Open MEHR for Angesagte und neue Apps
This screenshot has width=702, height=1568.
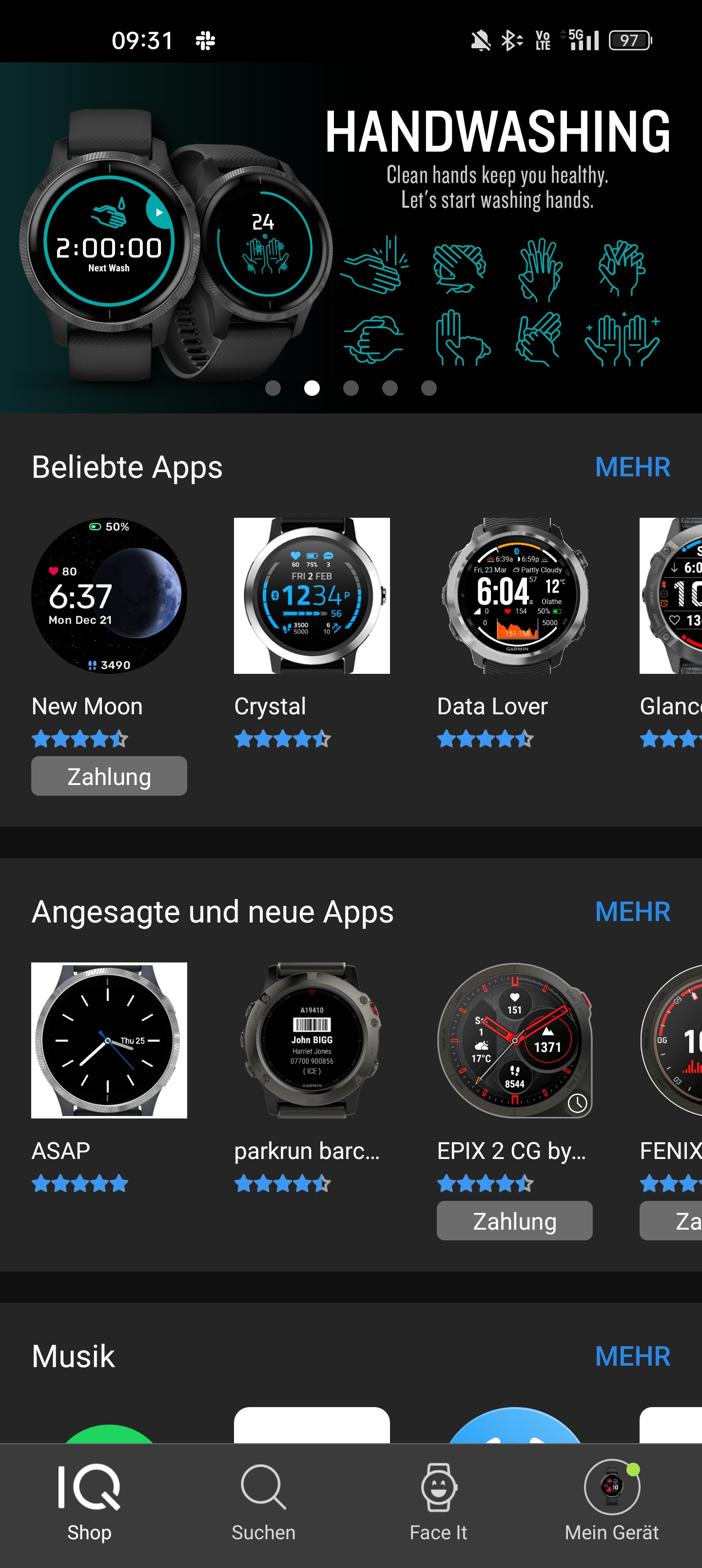pos(633,912)
